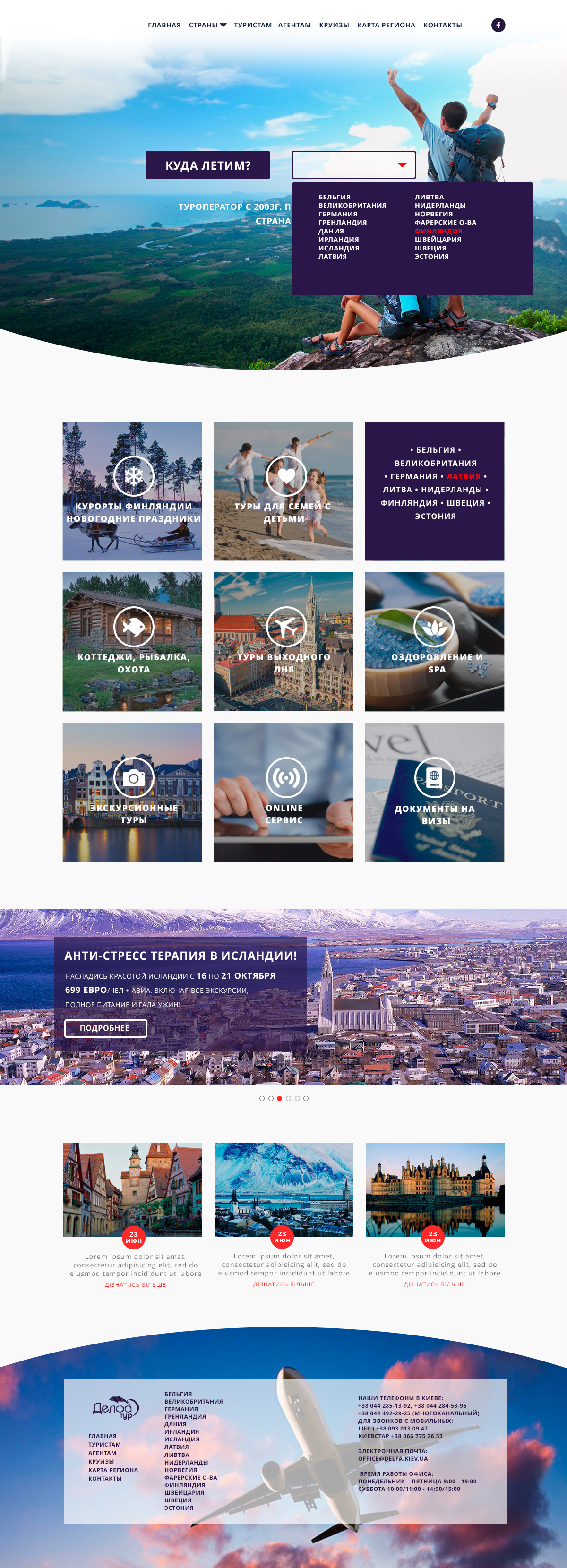
Task: Open Документы на визы tile
Action: pos(434,792)
